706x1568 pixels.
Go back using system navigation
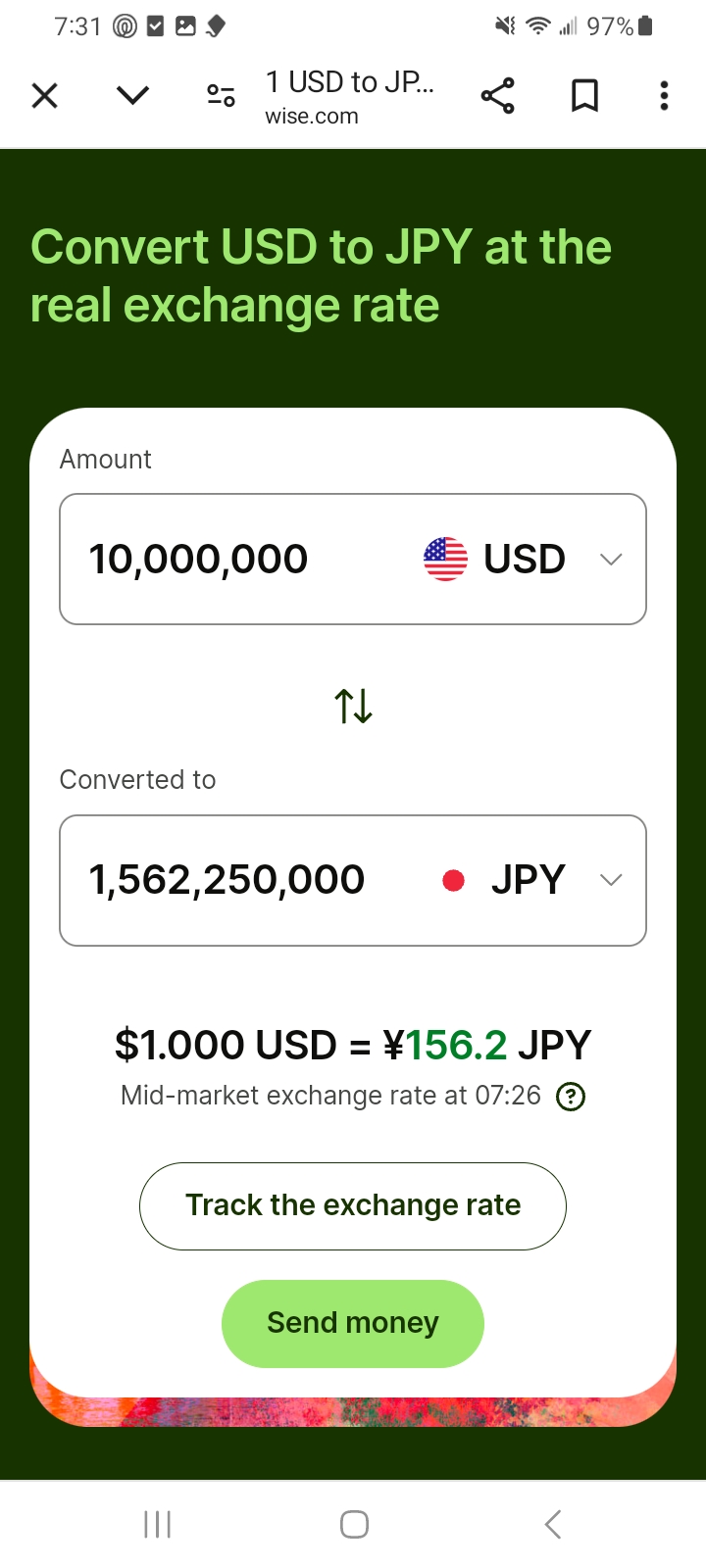553,1524
